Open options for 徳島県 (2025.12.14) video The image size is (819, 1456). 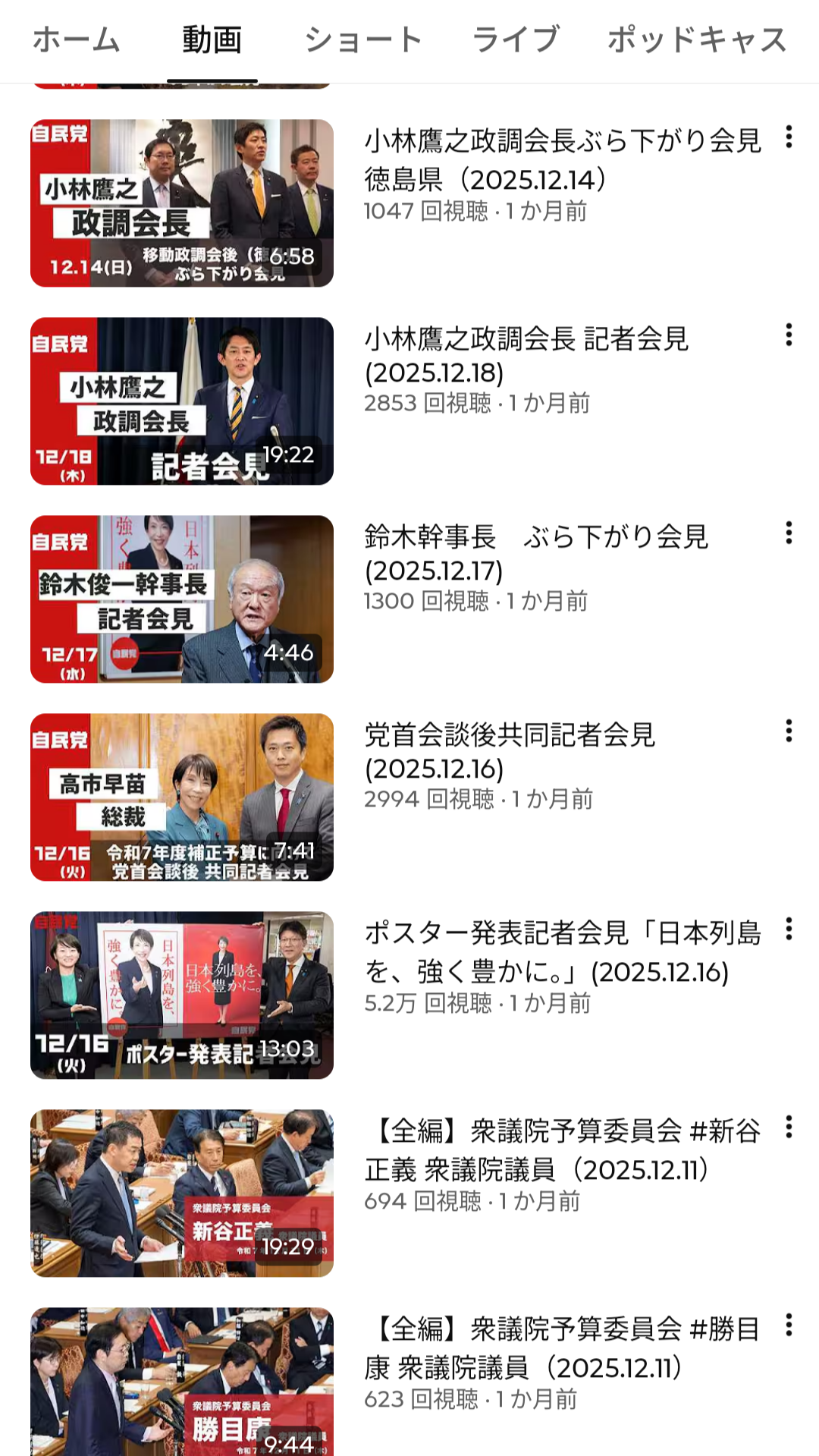tap(789, 137)
